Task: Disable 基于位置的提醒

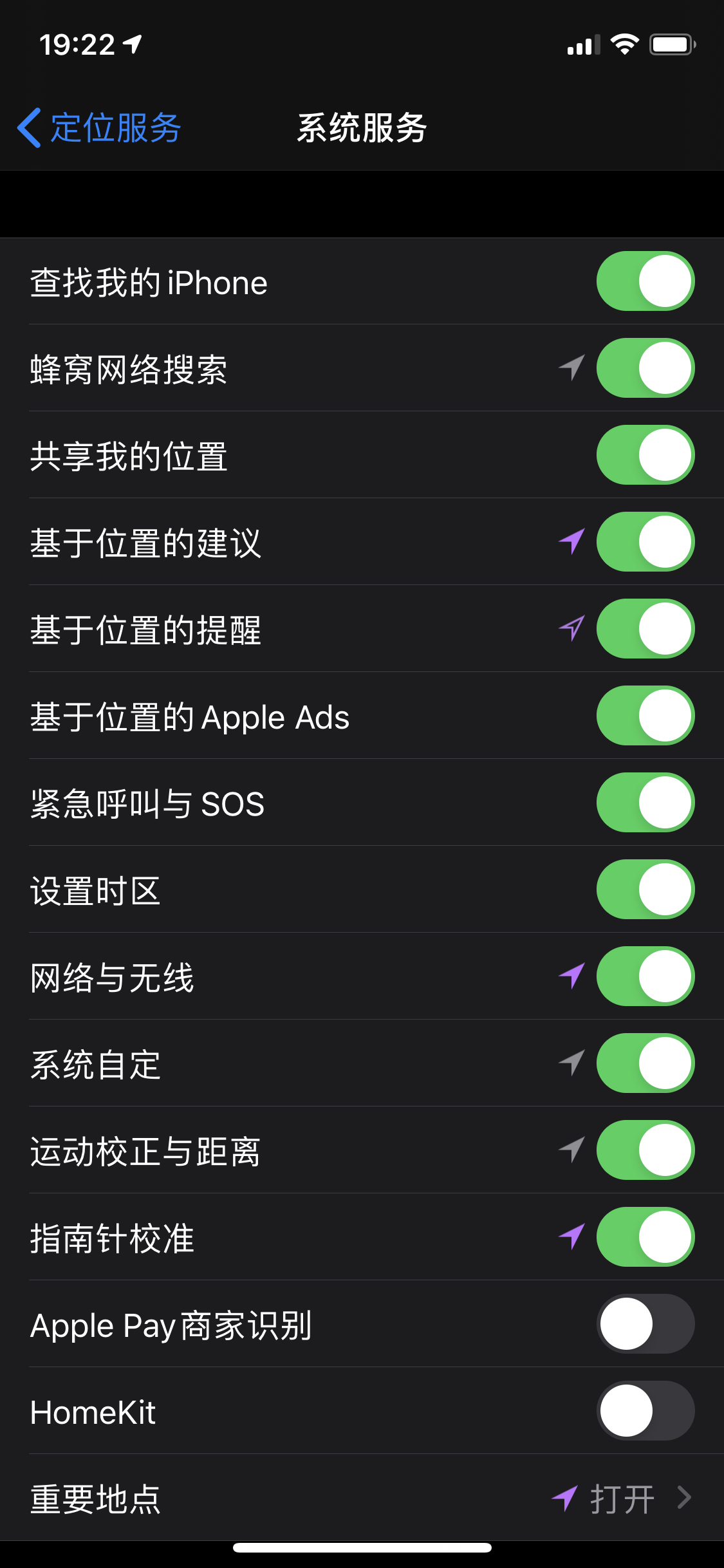Action: tap(645, 629)
